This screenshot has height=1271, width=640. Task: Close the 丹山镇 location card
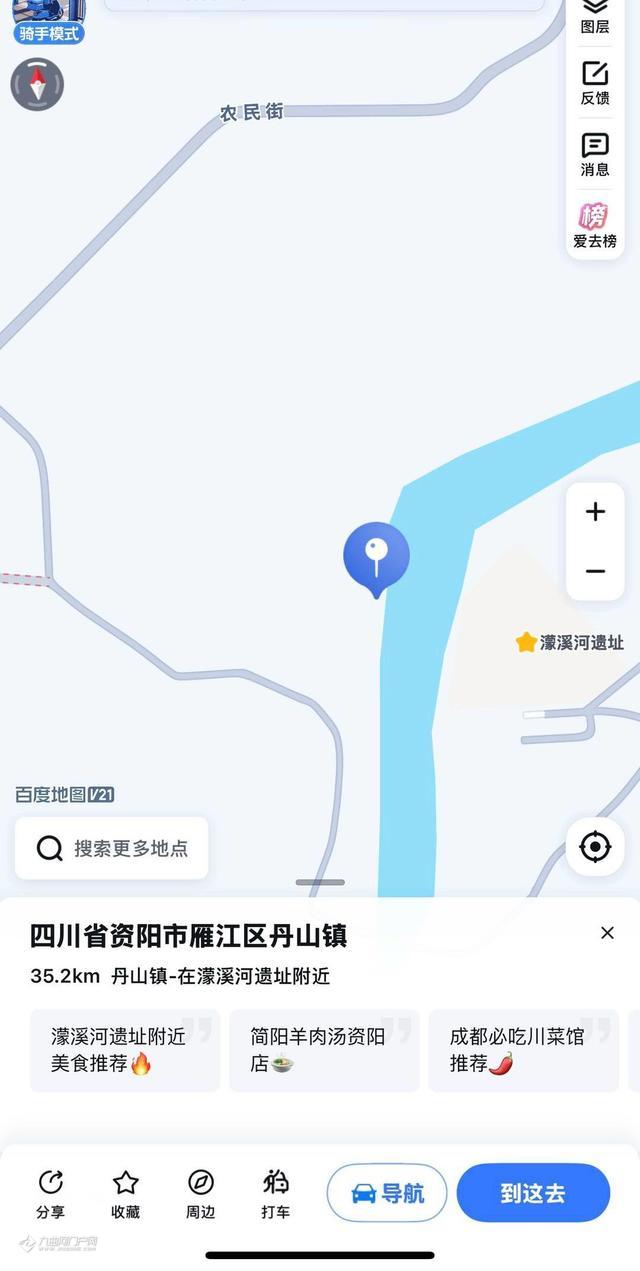pos(607,933)
